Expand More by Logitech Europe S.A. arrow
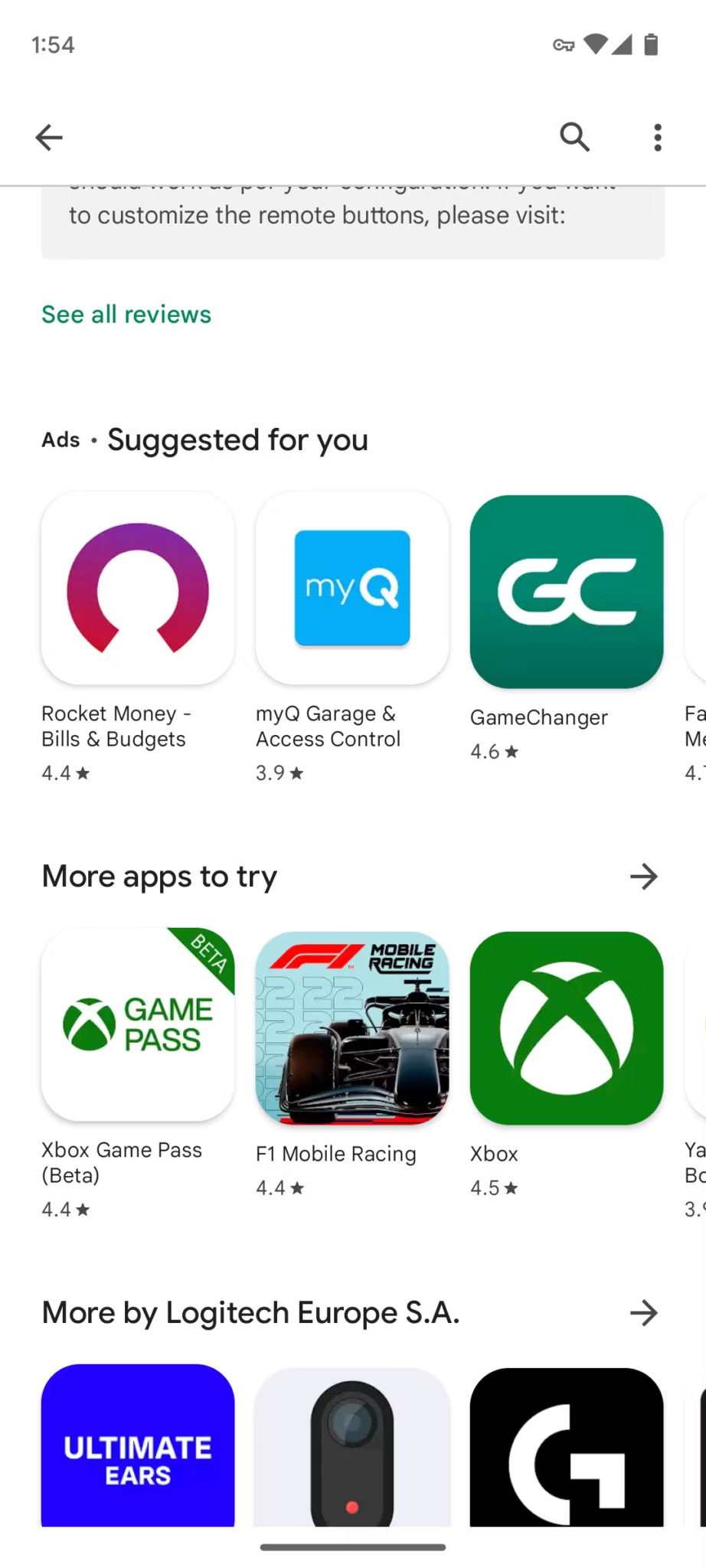This screenshot has width=706, height=1568. (x=644, y=1313)
